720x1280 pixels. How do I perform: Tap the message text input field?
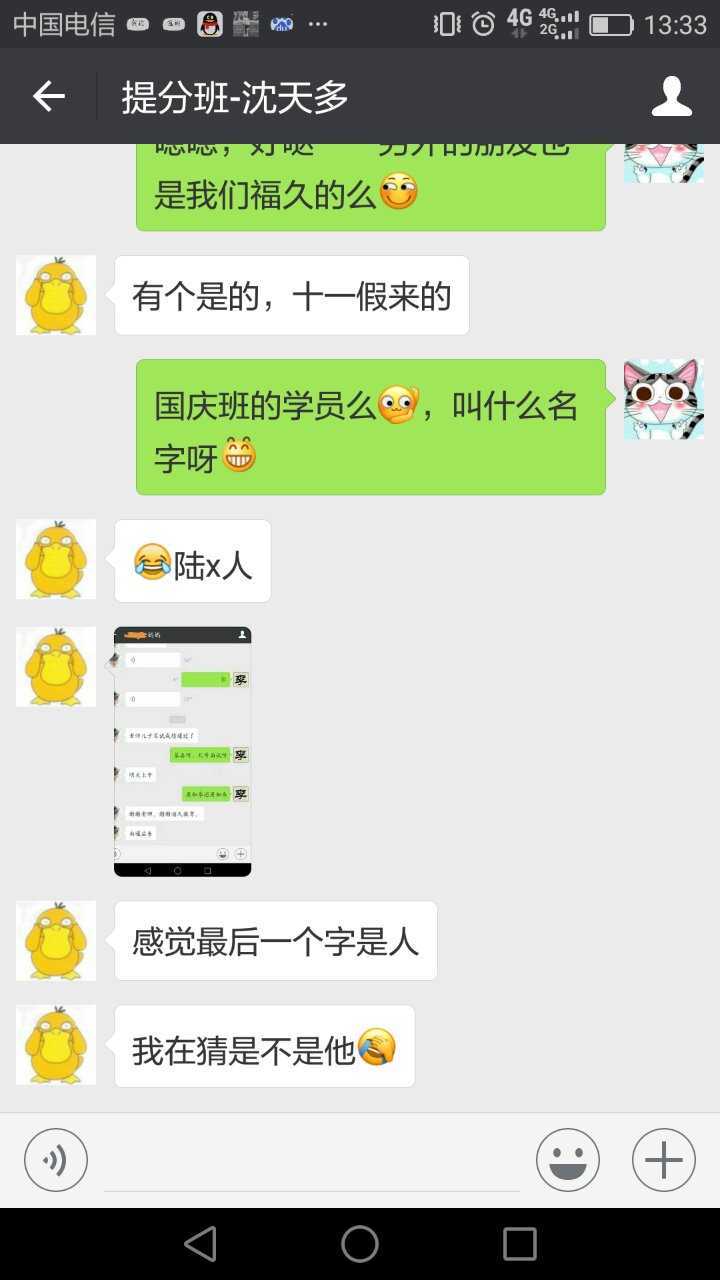pyautogui.click(x=312, y=1162)
